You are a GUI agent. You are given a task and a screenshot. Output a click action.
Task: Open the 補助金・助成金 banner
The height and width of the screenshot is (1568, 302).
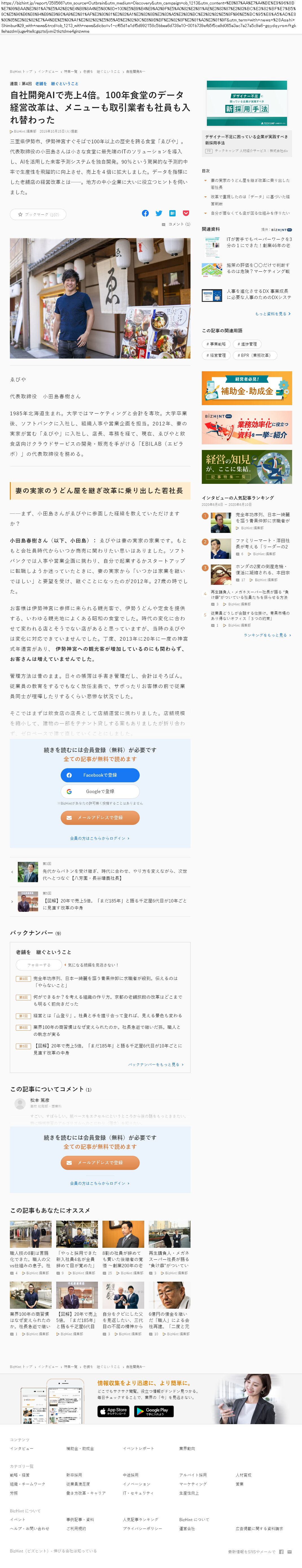pyautogui.click(x=247, y=388)
